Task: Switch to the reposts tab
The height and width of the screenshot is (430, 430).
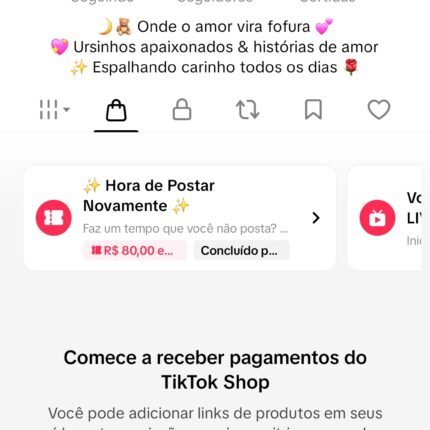Action: click(247, 110)
